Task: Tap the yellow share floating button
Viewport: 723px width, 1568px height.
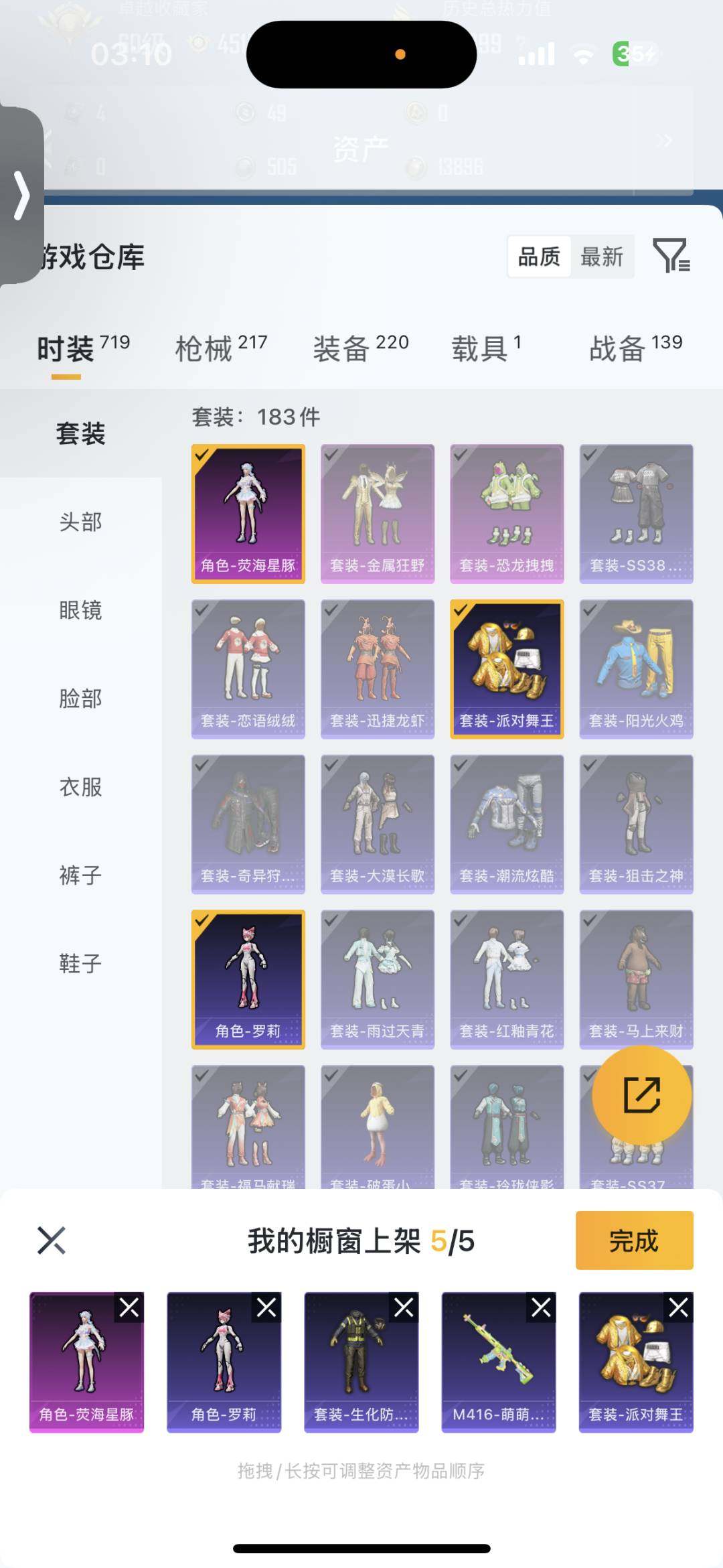Action: [x=643, y=1093]
